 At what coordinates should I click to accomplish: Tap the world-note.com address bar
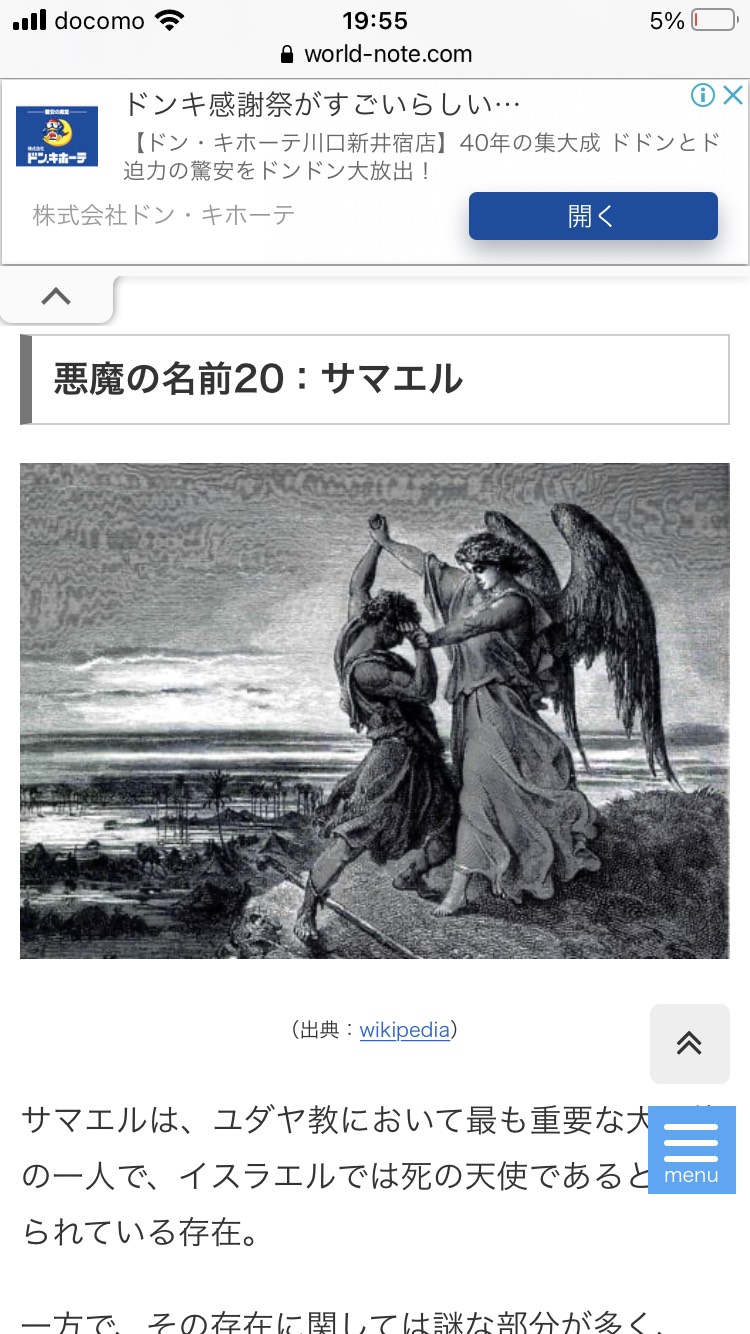pos(376,54)
